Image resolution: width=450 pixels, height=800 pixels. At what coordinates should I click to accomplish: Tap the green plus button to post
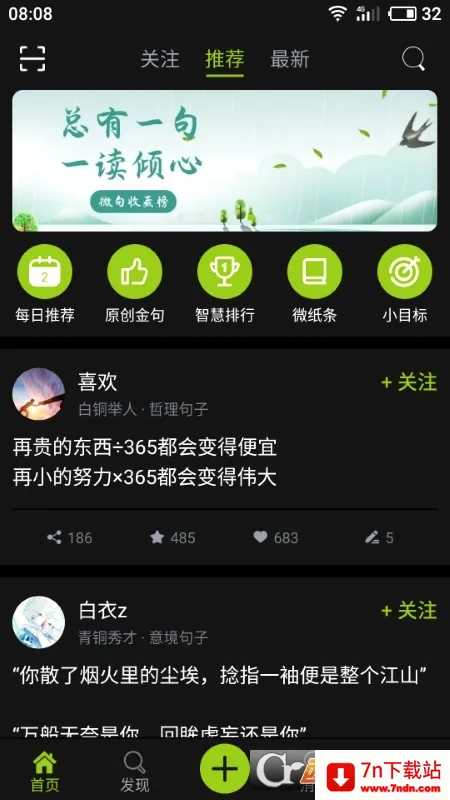225,769
